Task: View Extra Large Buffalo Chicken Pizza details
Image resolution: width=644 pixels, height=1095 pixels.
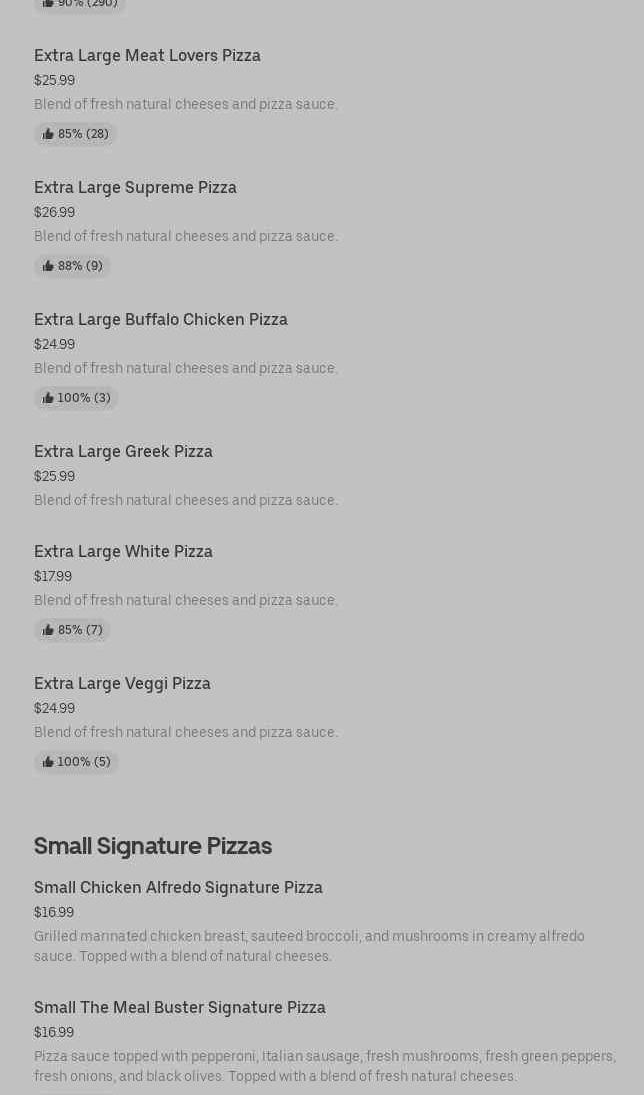Action: (x=161, y=320)
